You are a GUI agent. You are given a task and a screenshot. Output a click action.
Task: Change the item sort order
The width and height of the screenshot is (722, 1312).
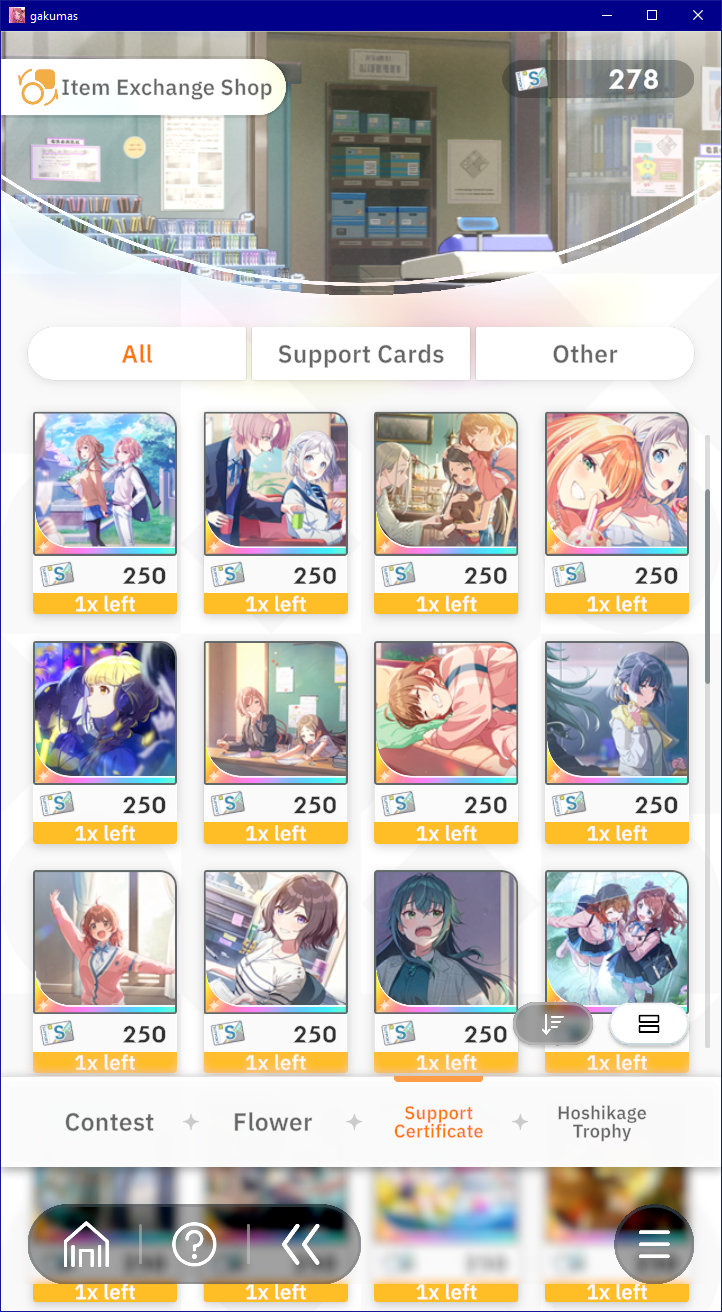tap(553, 1024)
